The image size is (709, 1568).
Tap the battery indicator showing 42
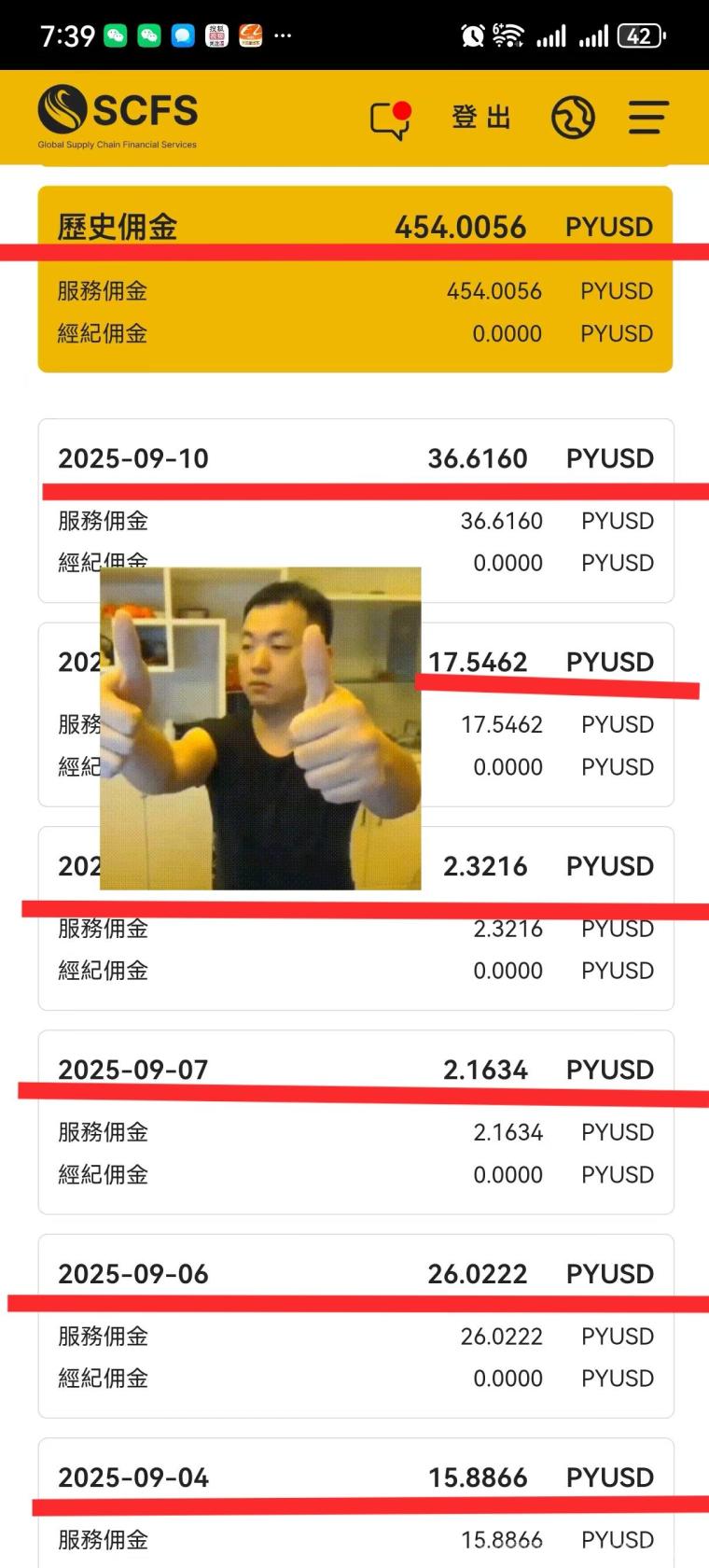(x=640, y=35)
